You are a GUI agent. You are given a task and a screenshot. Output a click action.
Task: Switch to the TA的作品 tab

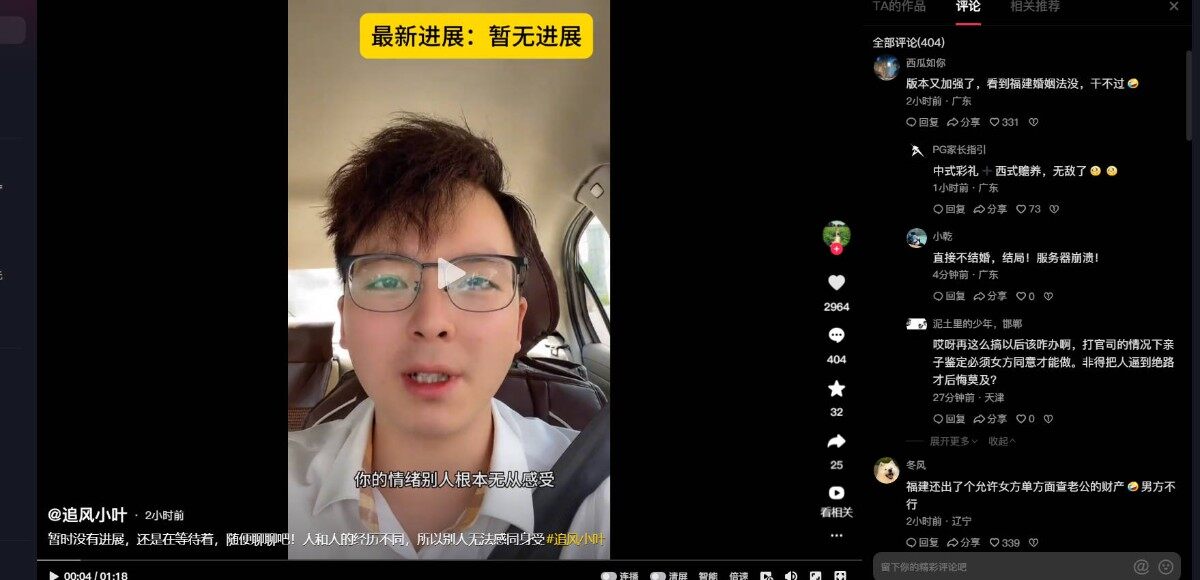(x=899, y=7)
